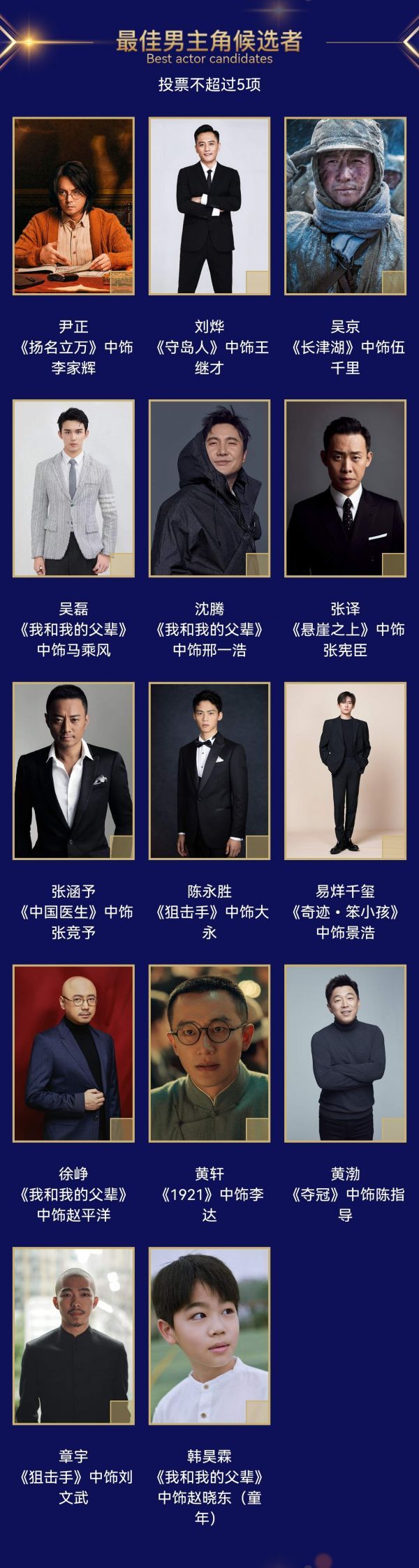Check the box on 易烊千玺's photo
Image resolution: width=419 pixels, height=1568 pixels.
tap(393, 847)
